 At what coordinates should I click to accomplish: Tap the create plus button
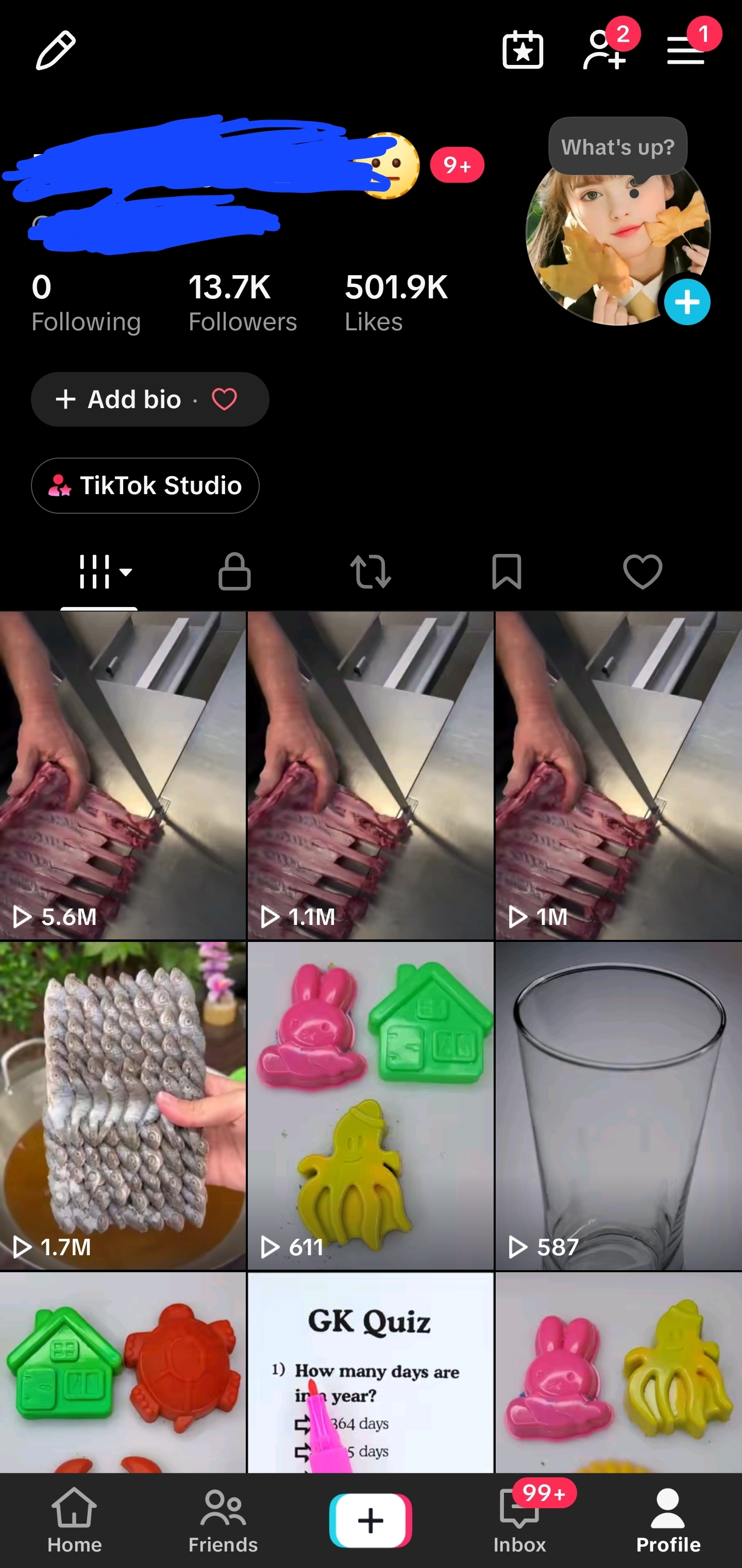pos(370,1520)
